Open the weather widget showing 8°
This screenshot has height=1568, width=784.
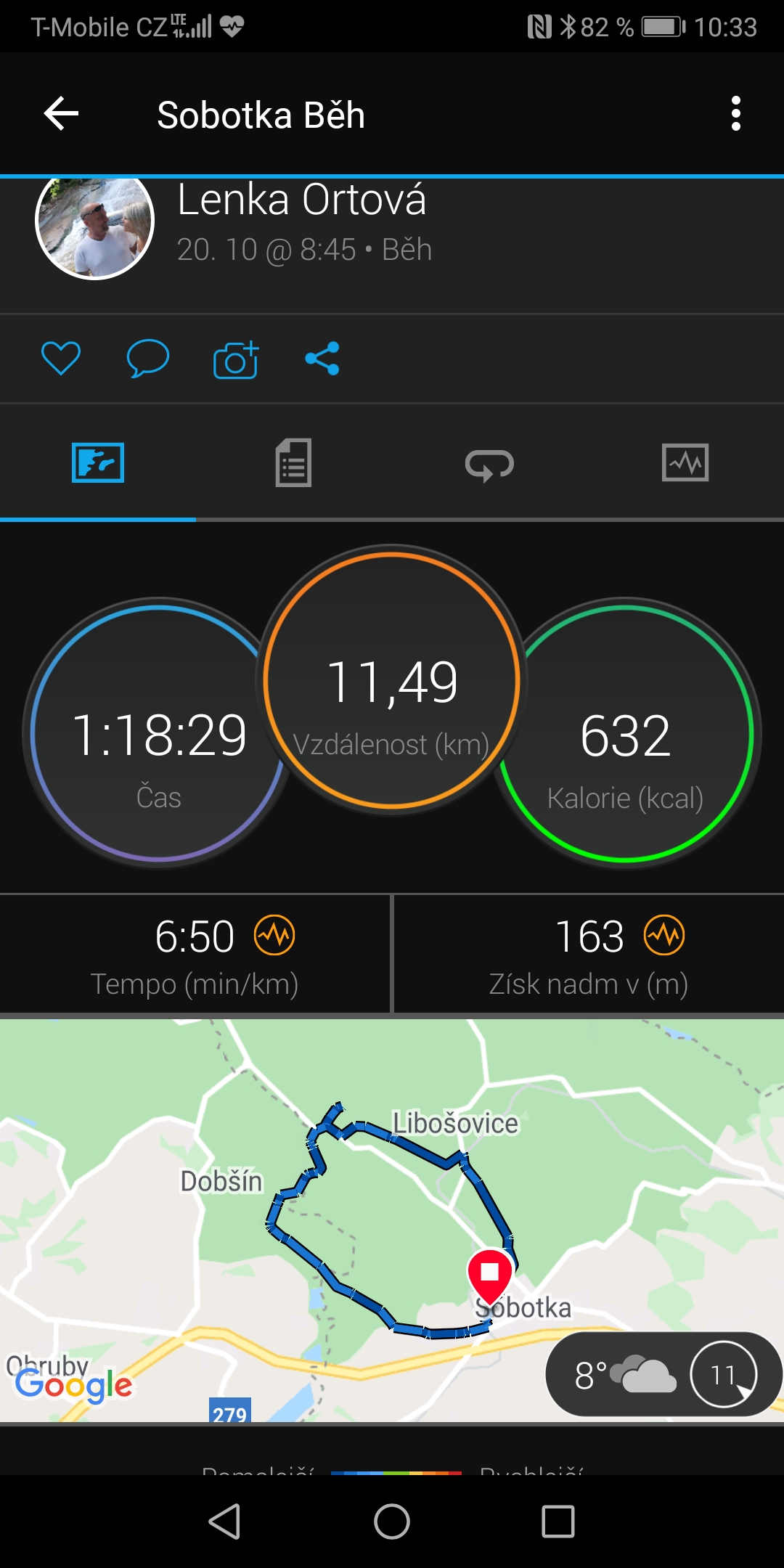pyautogui.click(x=663, y=1373)
